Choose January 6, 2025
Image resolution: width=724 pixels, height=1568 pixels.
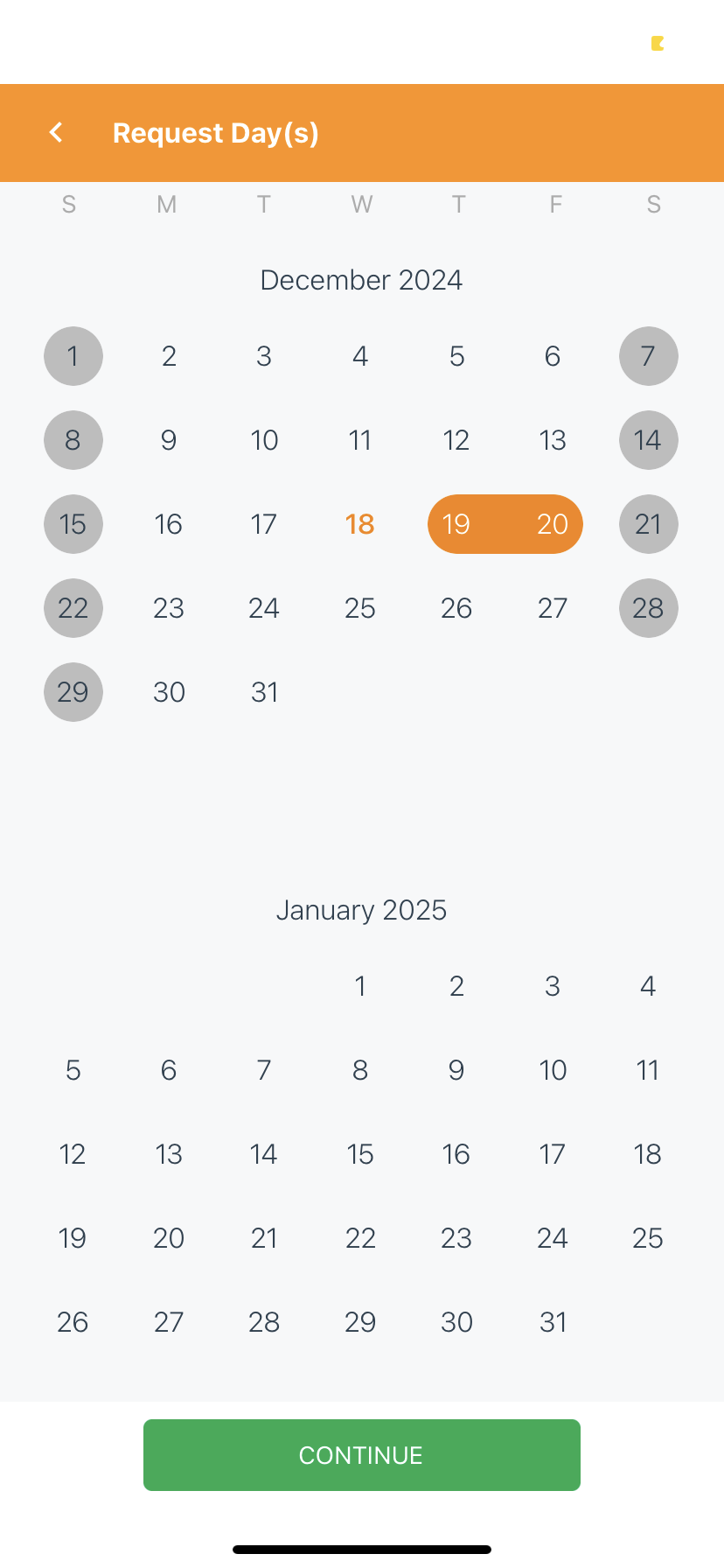click(169, 1070)
